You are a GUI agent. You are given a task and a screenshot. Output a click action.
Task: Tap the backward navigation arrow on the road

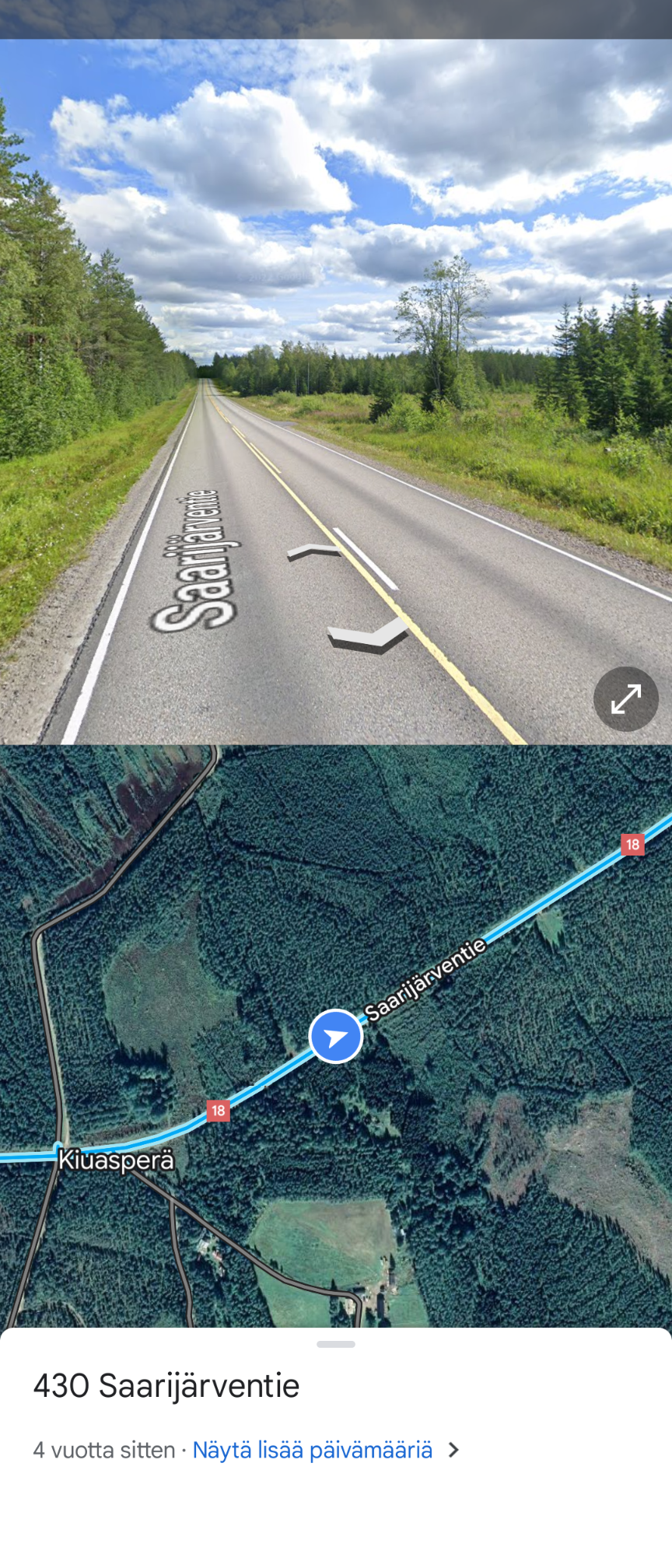pos(367,635)
